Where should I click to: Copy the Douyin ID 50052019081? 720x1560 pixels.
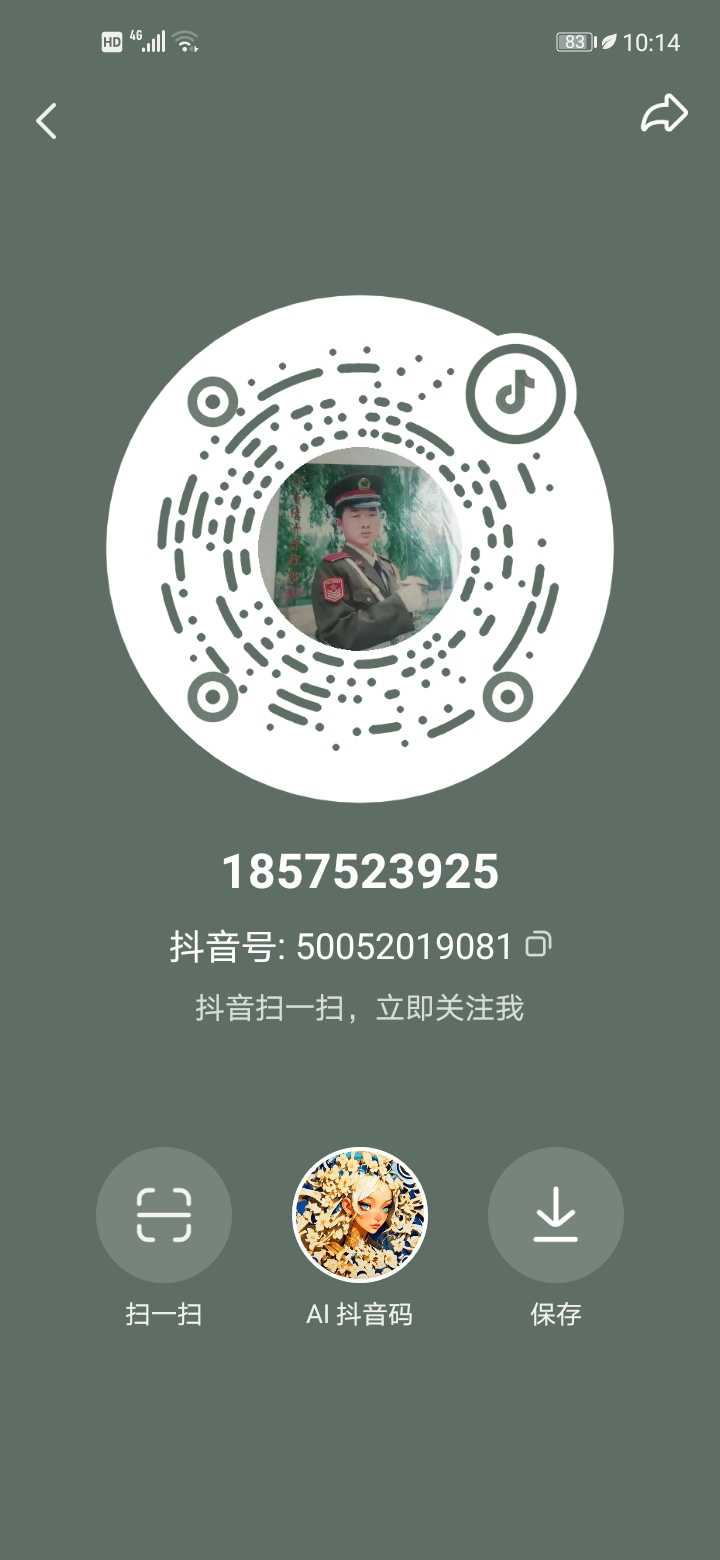click(539, 944)
